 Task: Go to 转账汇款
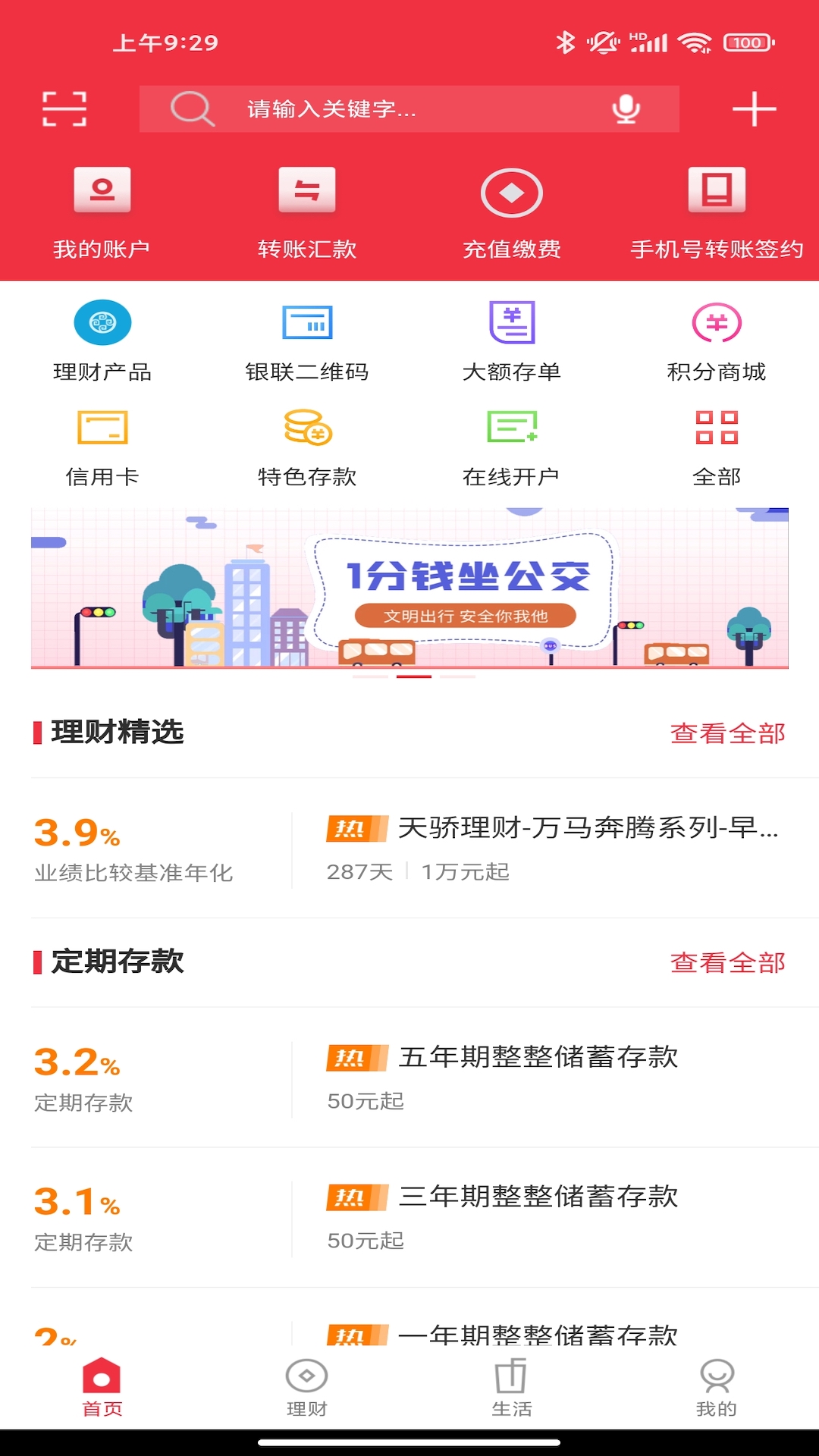click(306, 212)
